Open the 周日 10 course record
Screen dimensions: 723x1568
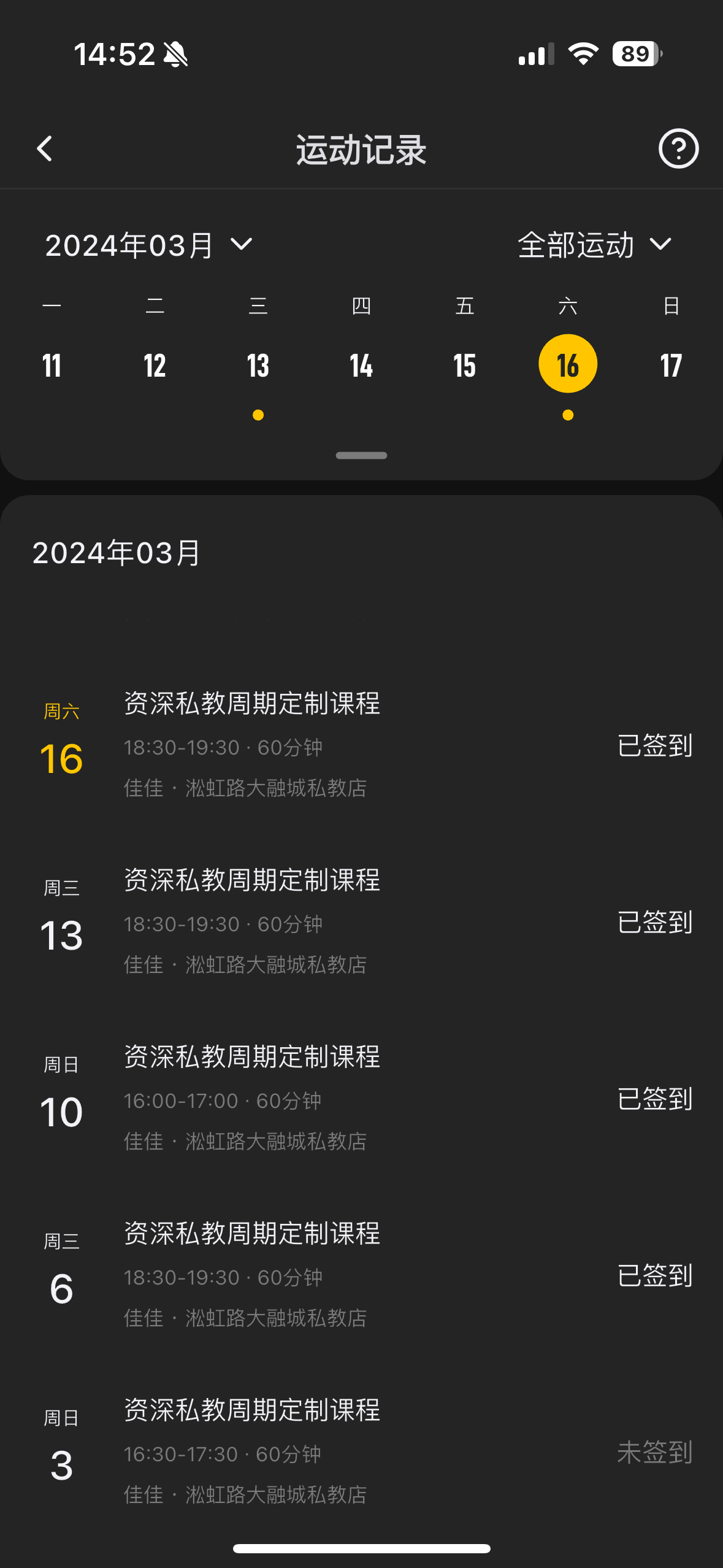pos(362,1099)
